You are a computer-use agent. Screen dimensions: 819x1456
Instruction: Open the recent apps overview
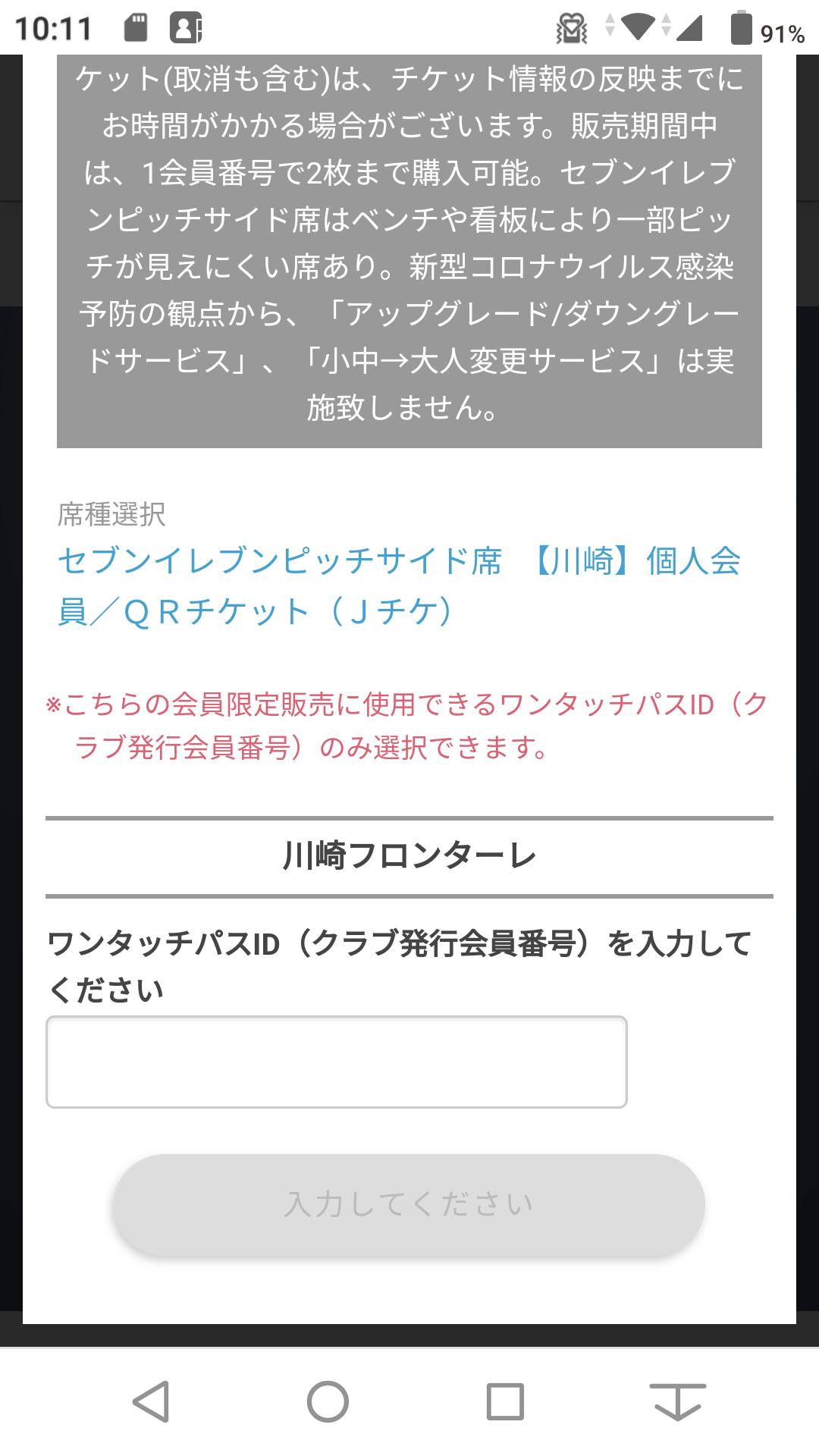505,1401
